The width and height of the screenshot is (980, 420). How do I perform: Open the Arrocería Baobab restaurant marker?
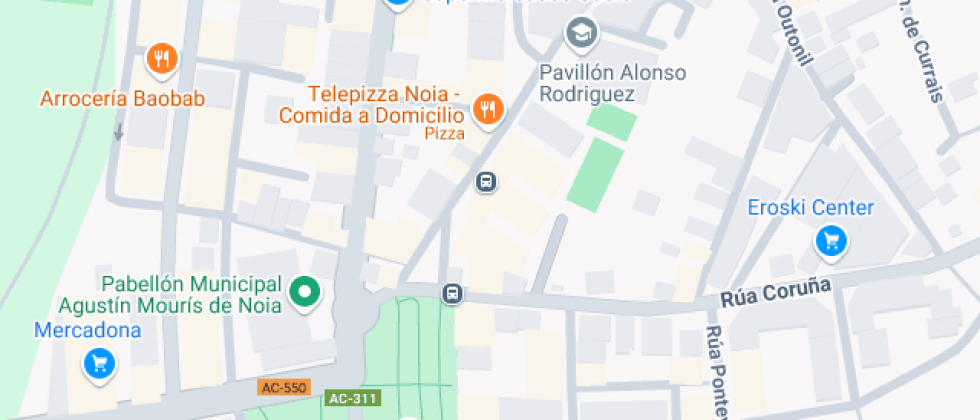point(161,60)
